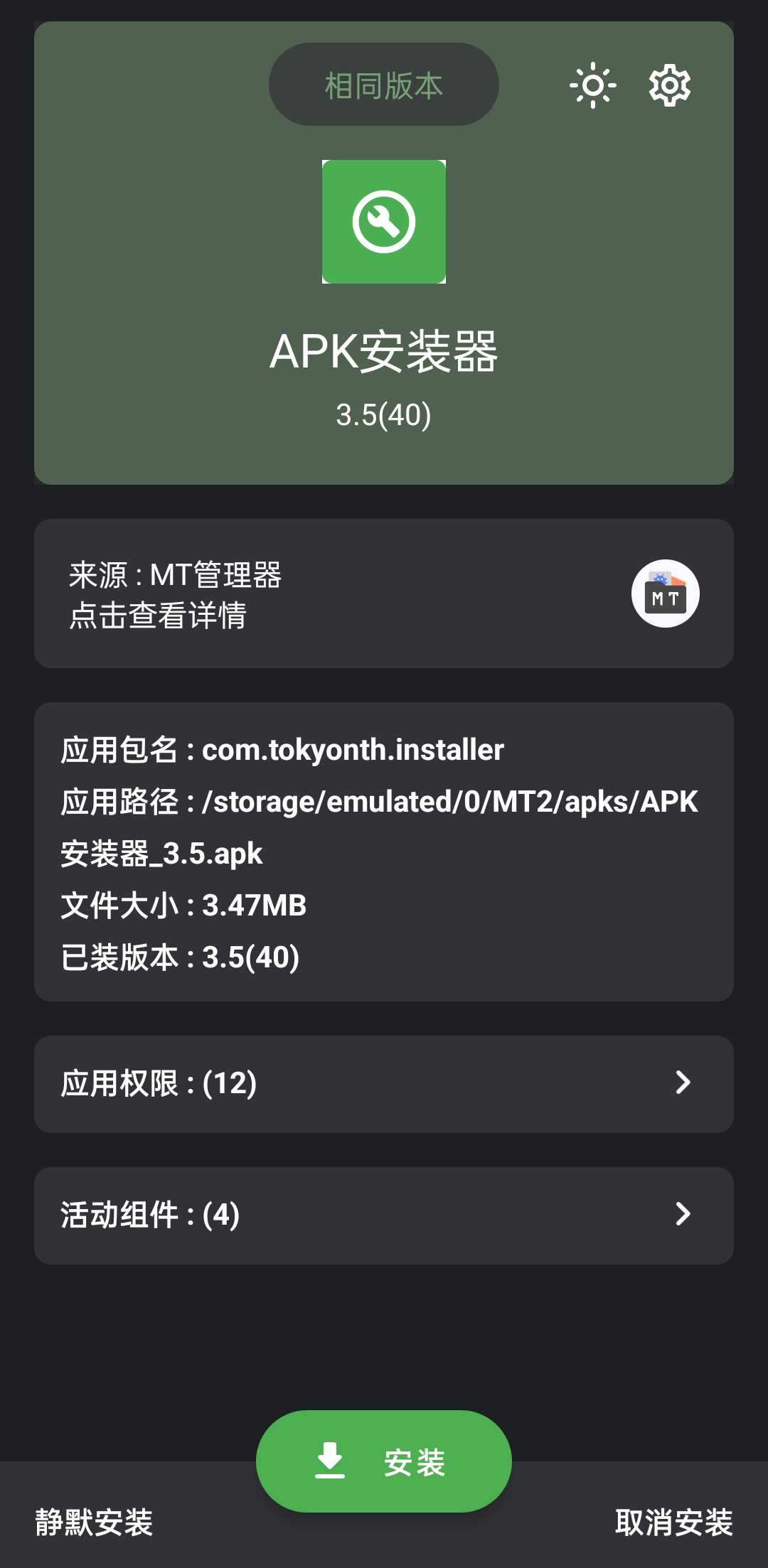The height and width of the screenshot is (1568, 768).
Task: Expand the 活动组件 (4) list
Action: tap(383, 1215)
